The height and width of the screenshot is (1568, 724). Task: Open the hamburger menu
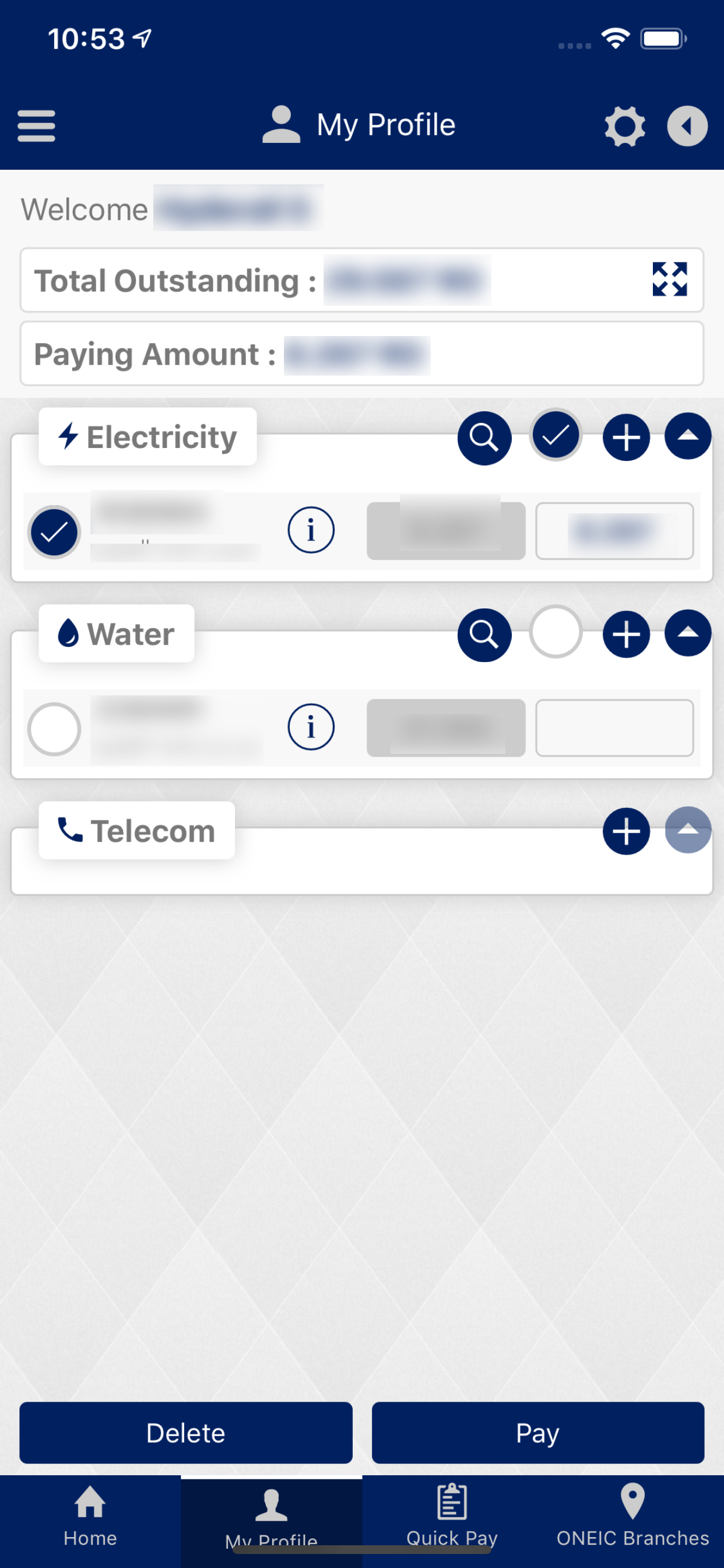pyautogui.click(x=37, y=126)
